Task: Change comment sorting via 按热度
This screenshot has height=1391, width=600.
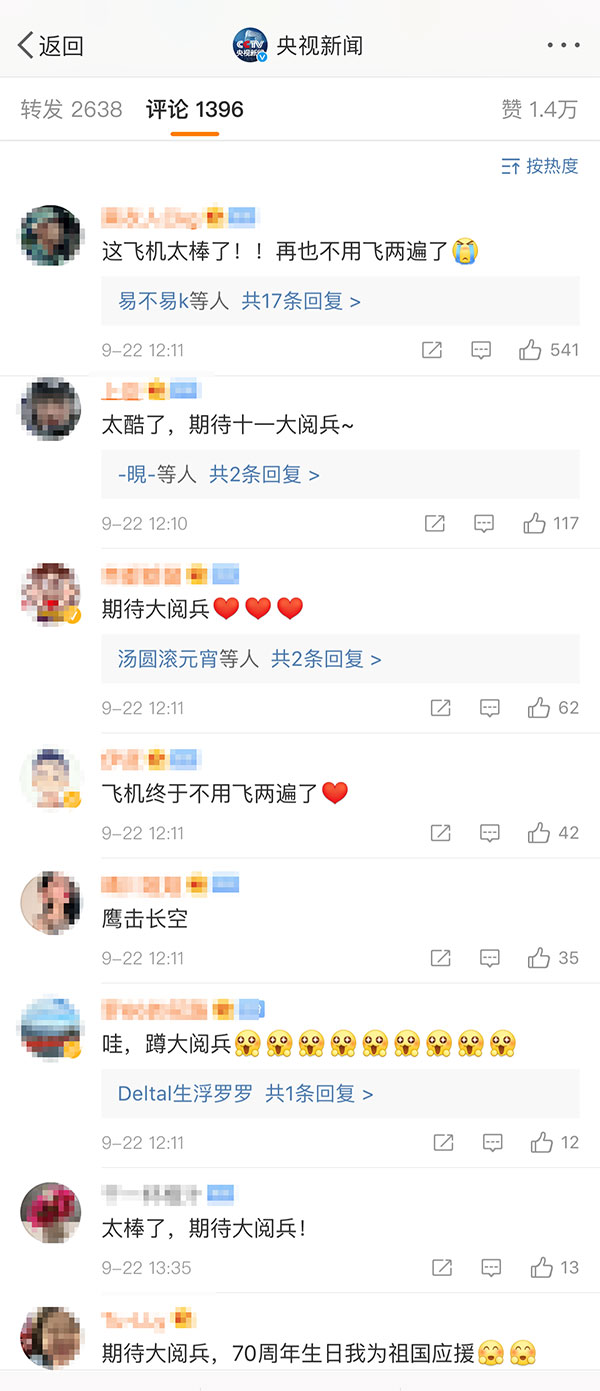Action: tap(540, 166)
